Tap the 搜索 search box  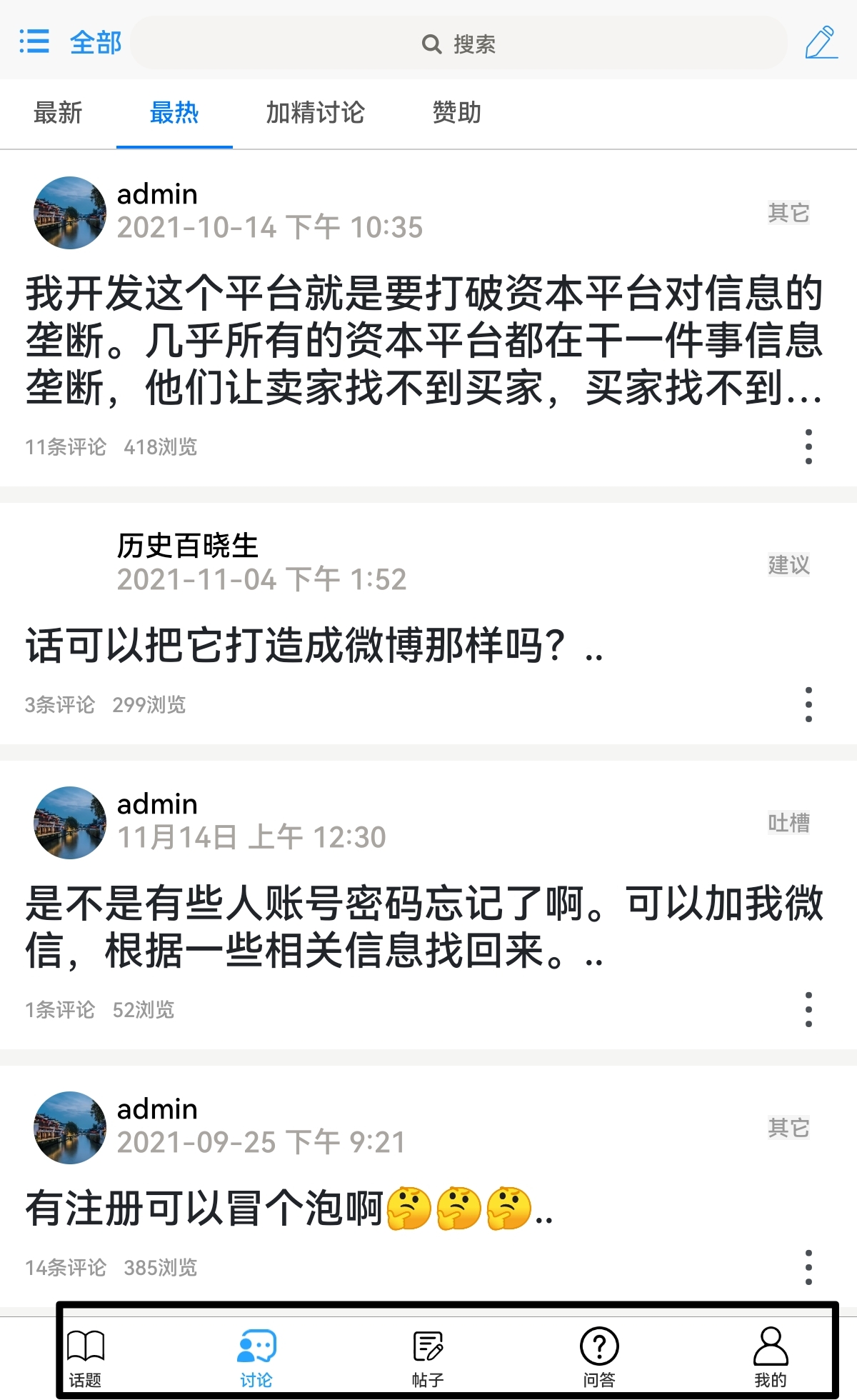point(458,44)
